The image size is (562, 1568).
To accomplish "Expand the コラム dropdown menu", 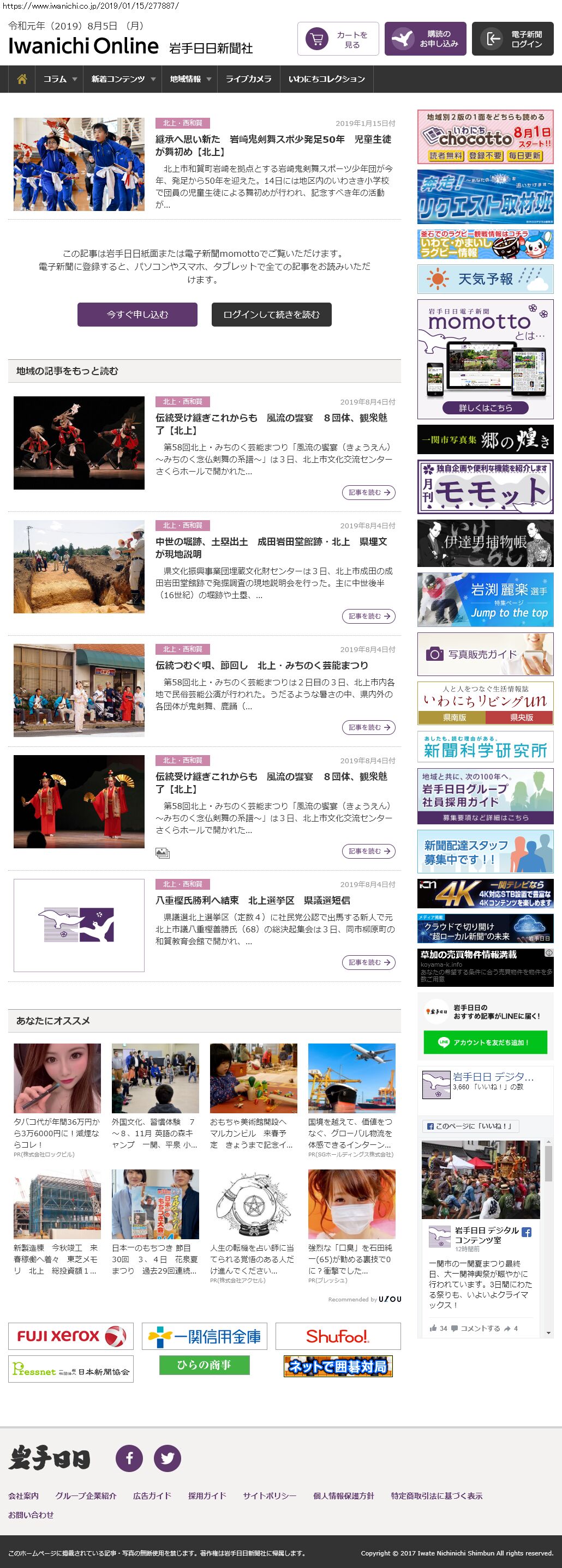I will click(59, 79).
